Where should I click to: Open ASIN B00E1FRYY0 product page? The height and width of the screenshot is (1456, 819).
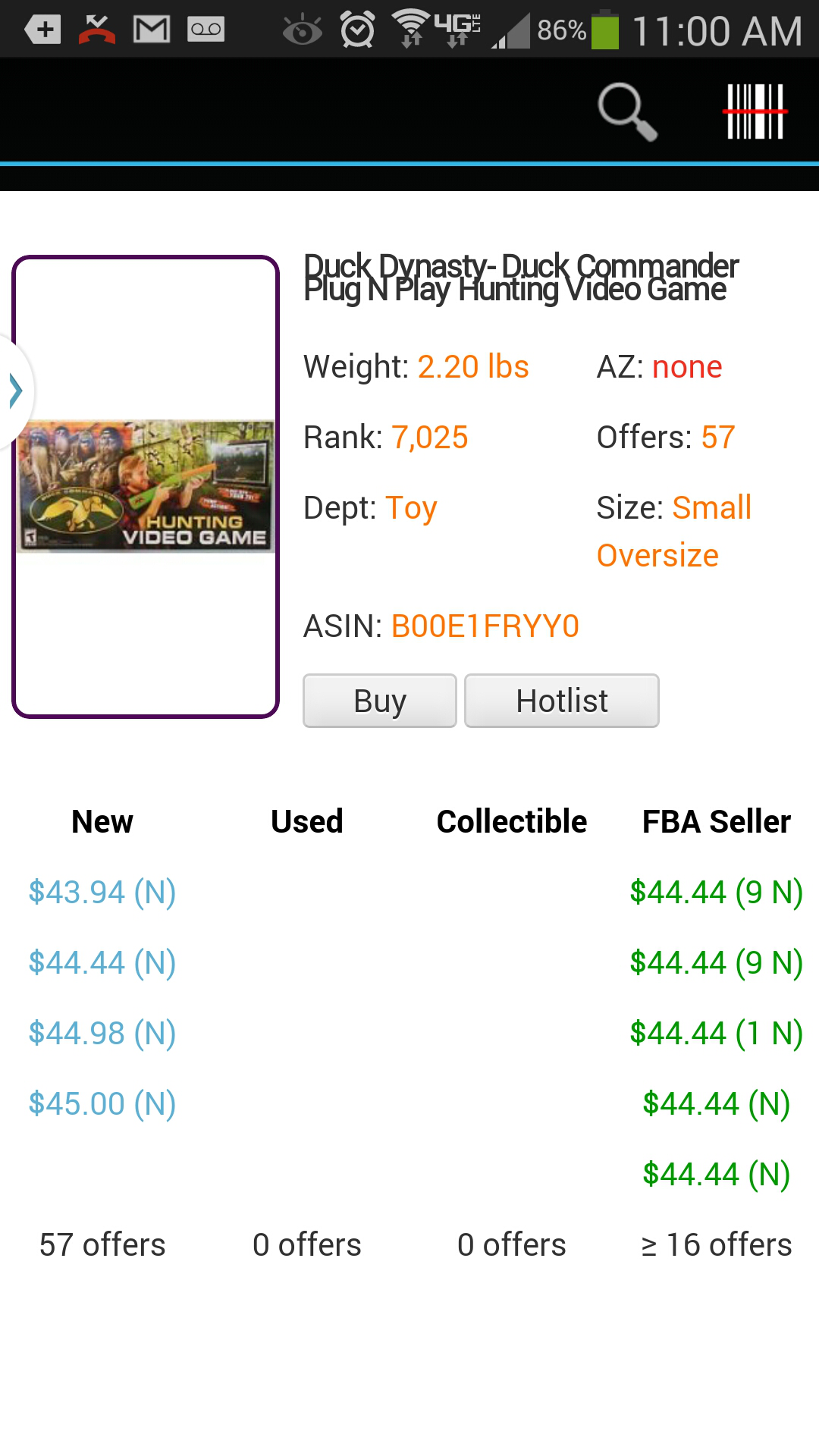[x=485, y=626]
